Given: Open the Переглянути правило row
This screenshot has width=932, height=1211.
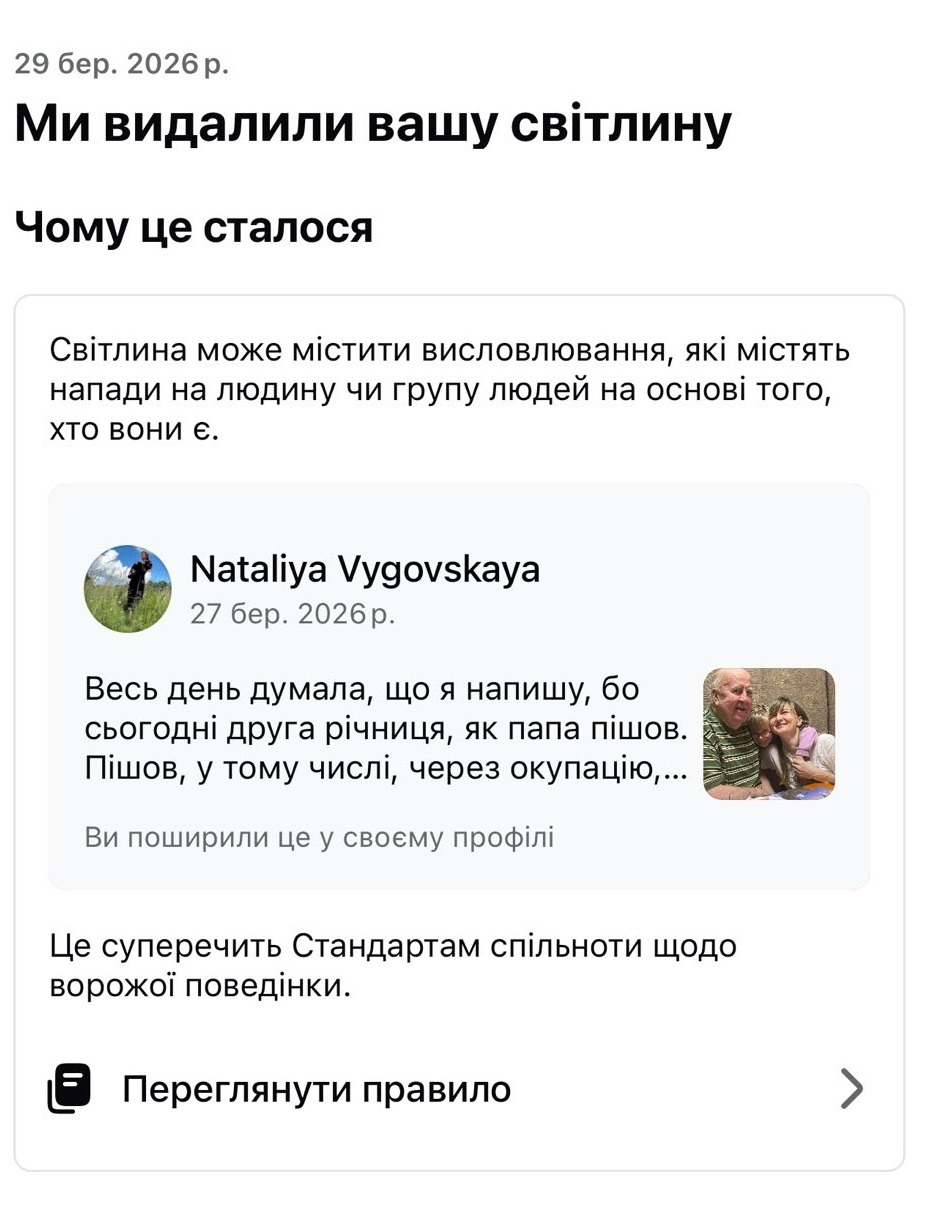Looking at the screenshot, I should pyautogui.click(x=456, y=1089).
